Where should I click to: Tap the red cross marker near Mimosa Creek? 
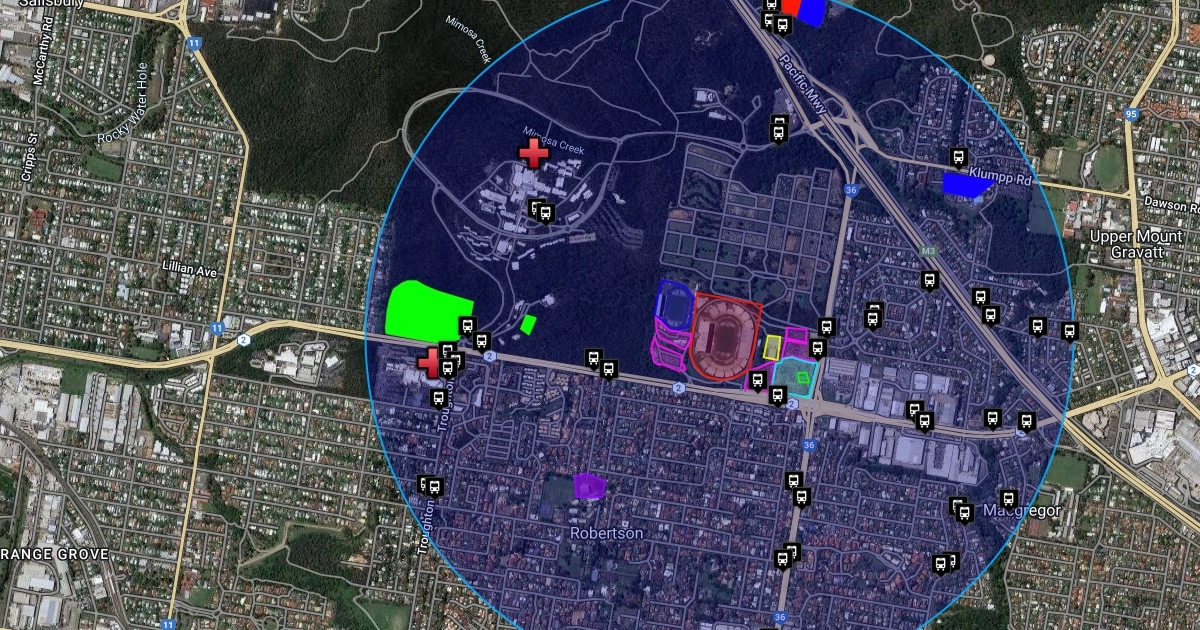tap(533, 153)
